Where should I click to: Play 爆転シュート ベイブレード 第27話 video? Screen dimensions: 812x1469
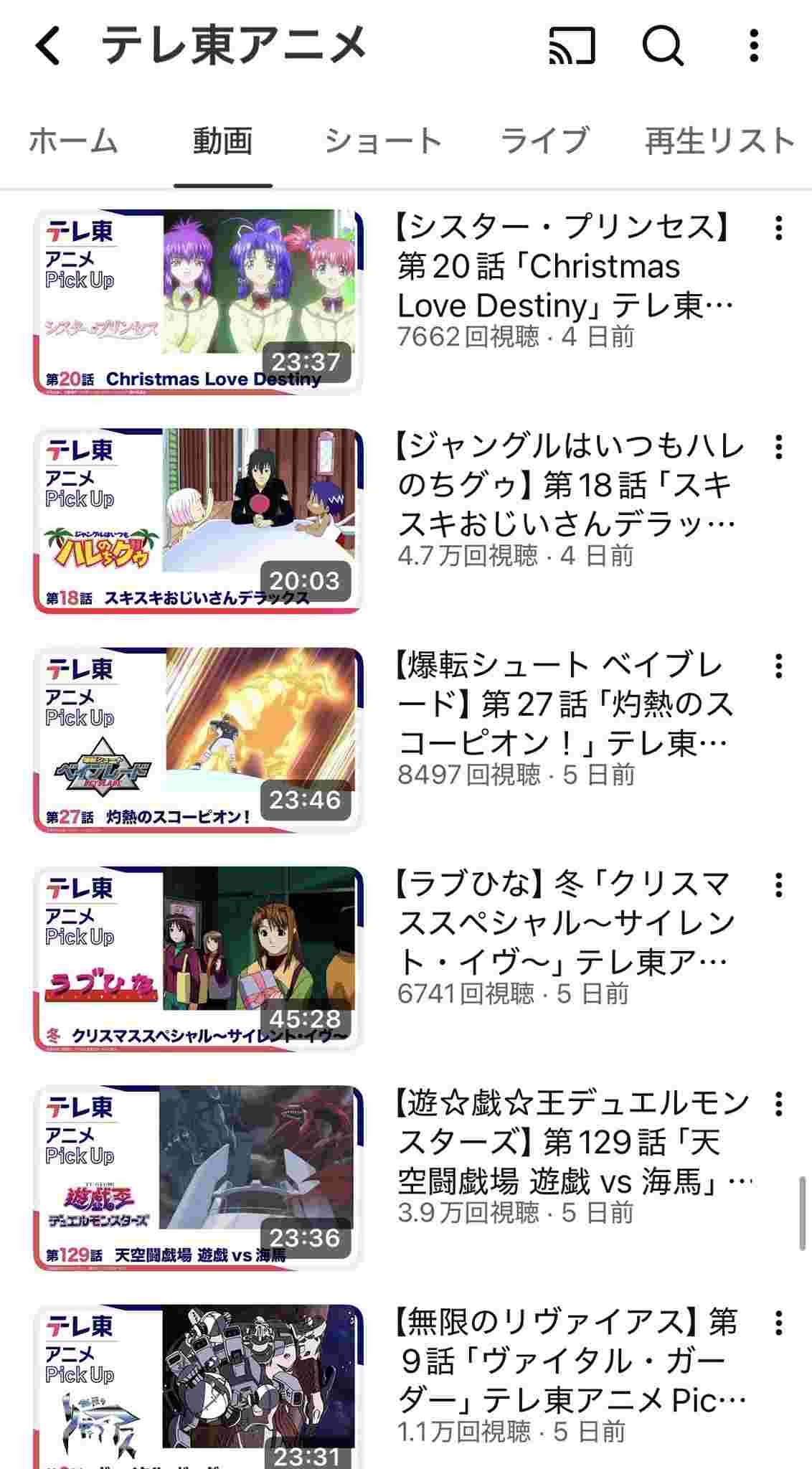click(198, 740)
